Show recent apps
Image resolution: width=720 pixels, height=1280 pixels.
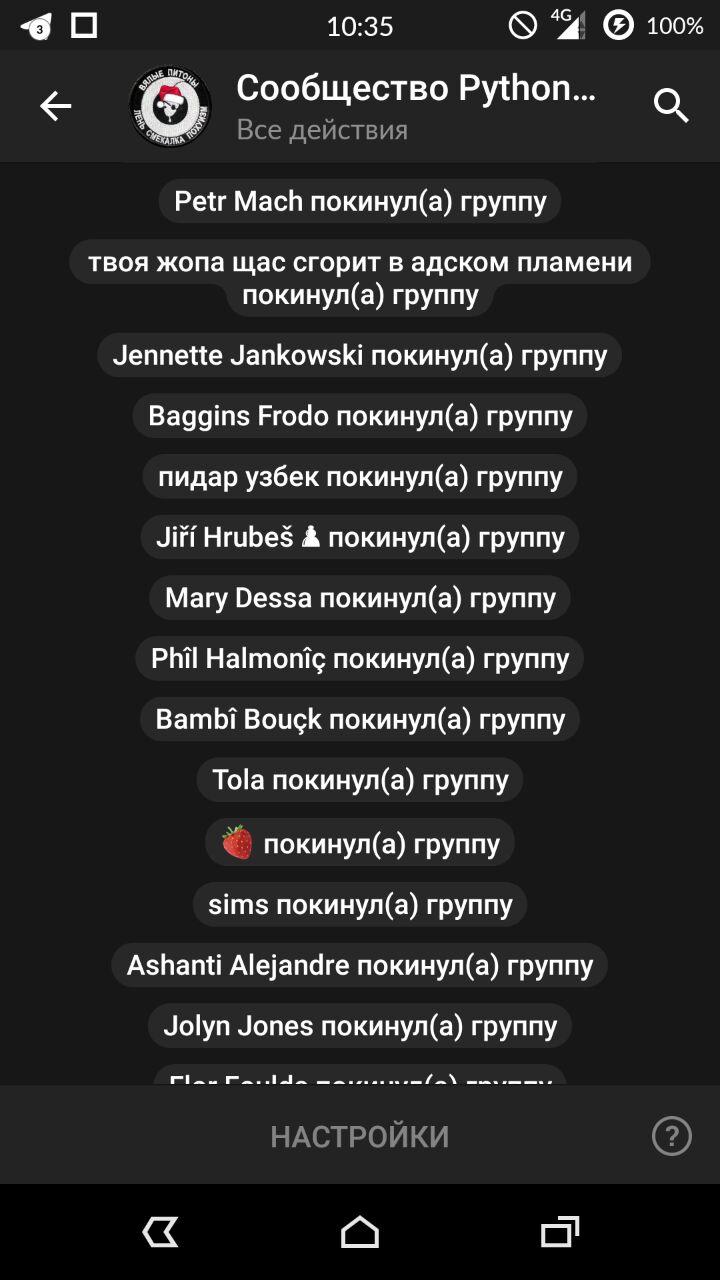click(559, 1232)
